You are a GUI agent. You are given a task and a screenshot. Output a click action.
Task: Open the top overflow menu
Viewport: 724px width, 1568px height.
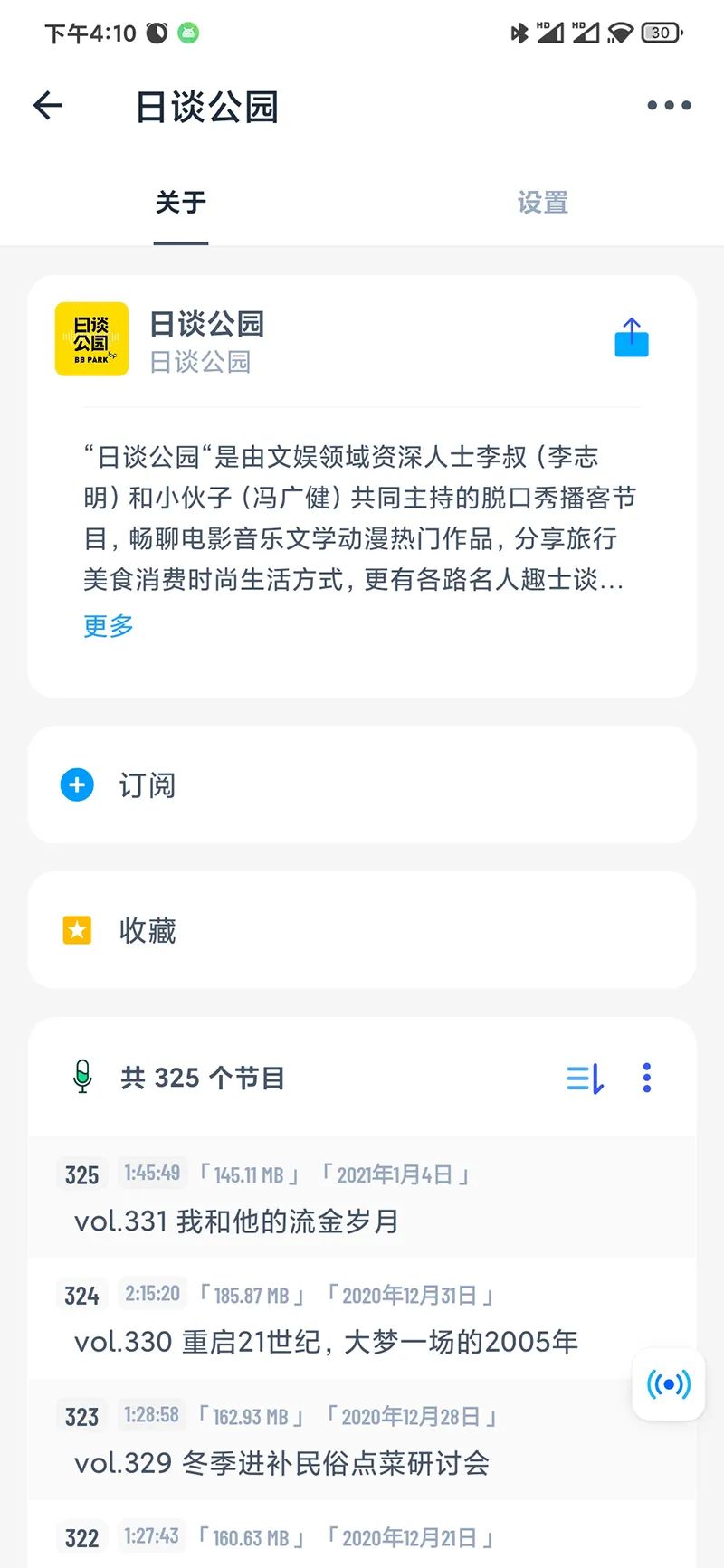click(669, 106)
